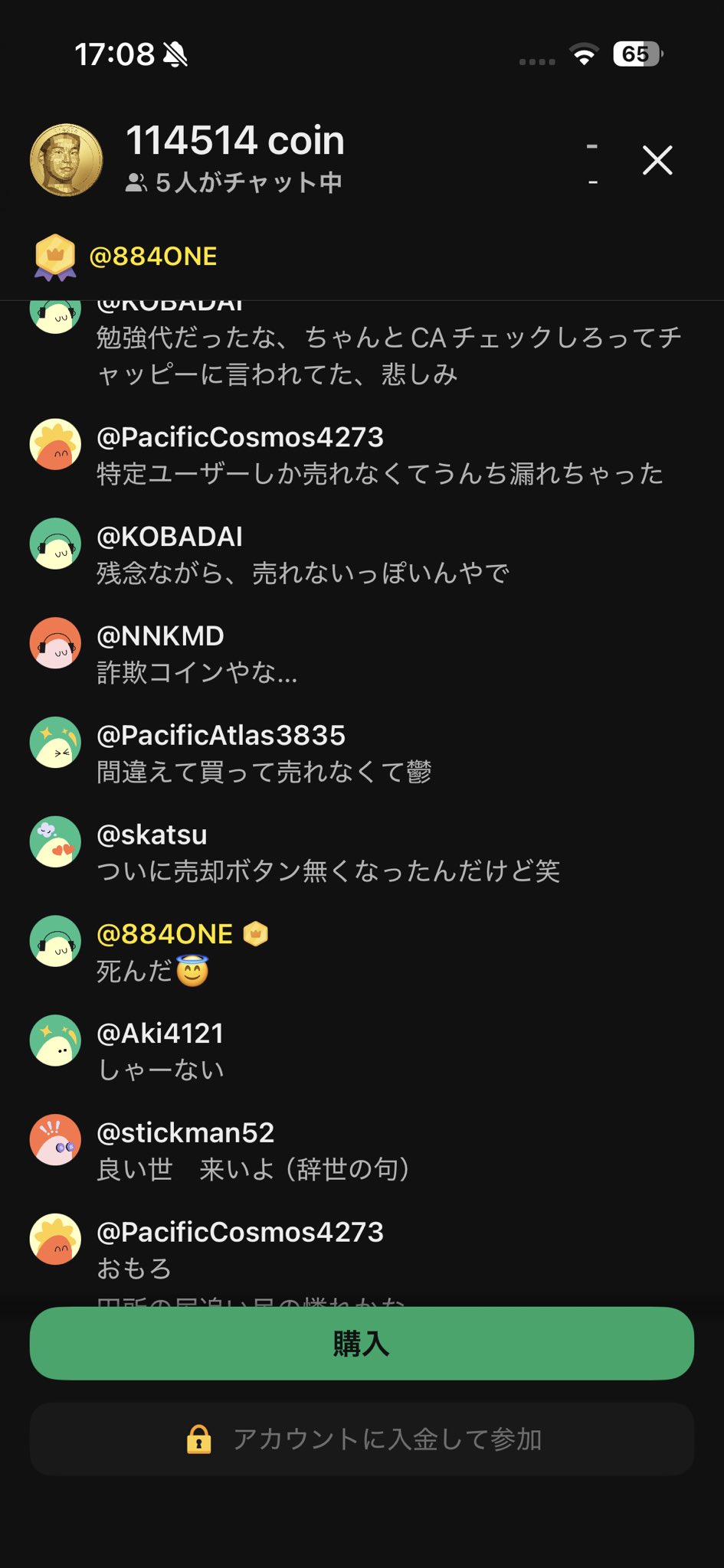
Task: Tap the green 購入 button
Action: (362, 1344)
